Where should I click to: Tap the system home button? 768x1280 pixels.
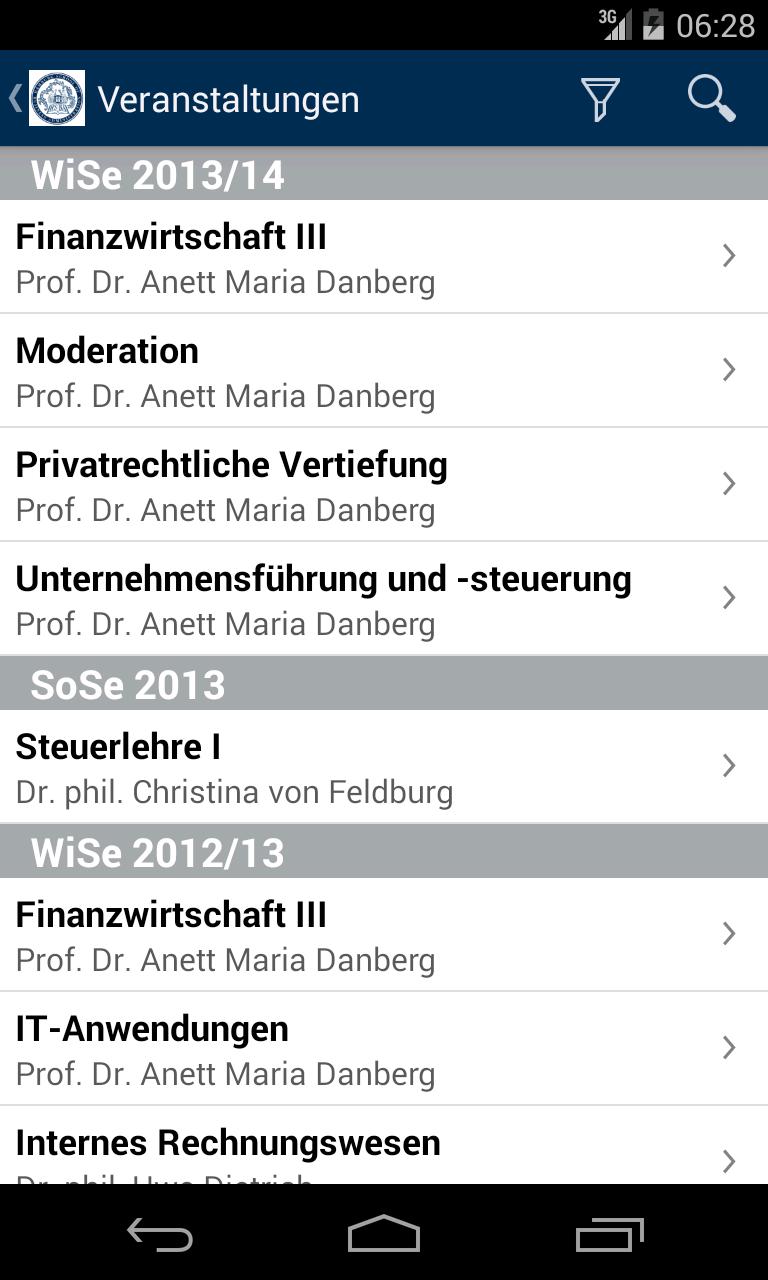[x=384, y=1235]
